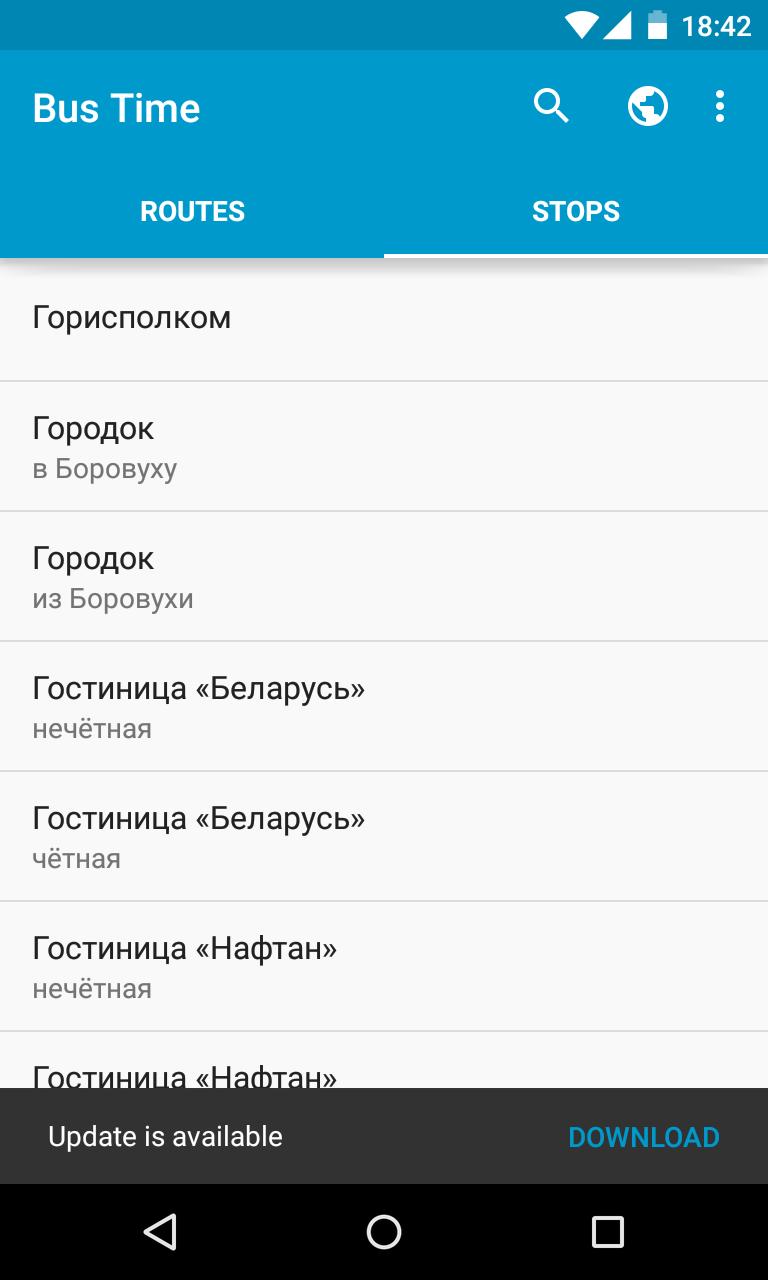The image size is (768, 1280).
Task: Go to the home screen
Action: (x=384, y=1232)
